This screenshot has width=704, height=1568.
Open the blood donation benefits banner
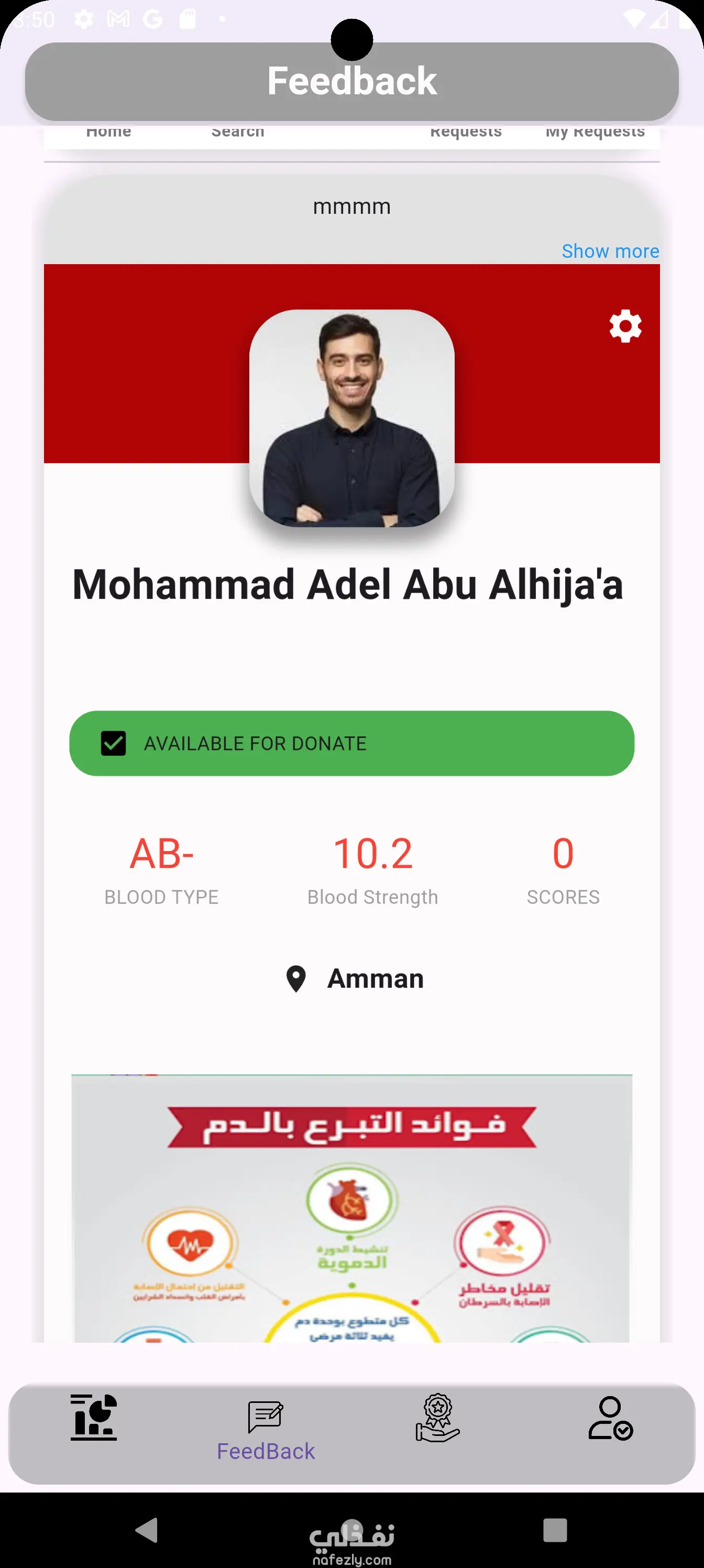tap(351, 1208)
